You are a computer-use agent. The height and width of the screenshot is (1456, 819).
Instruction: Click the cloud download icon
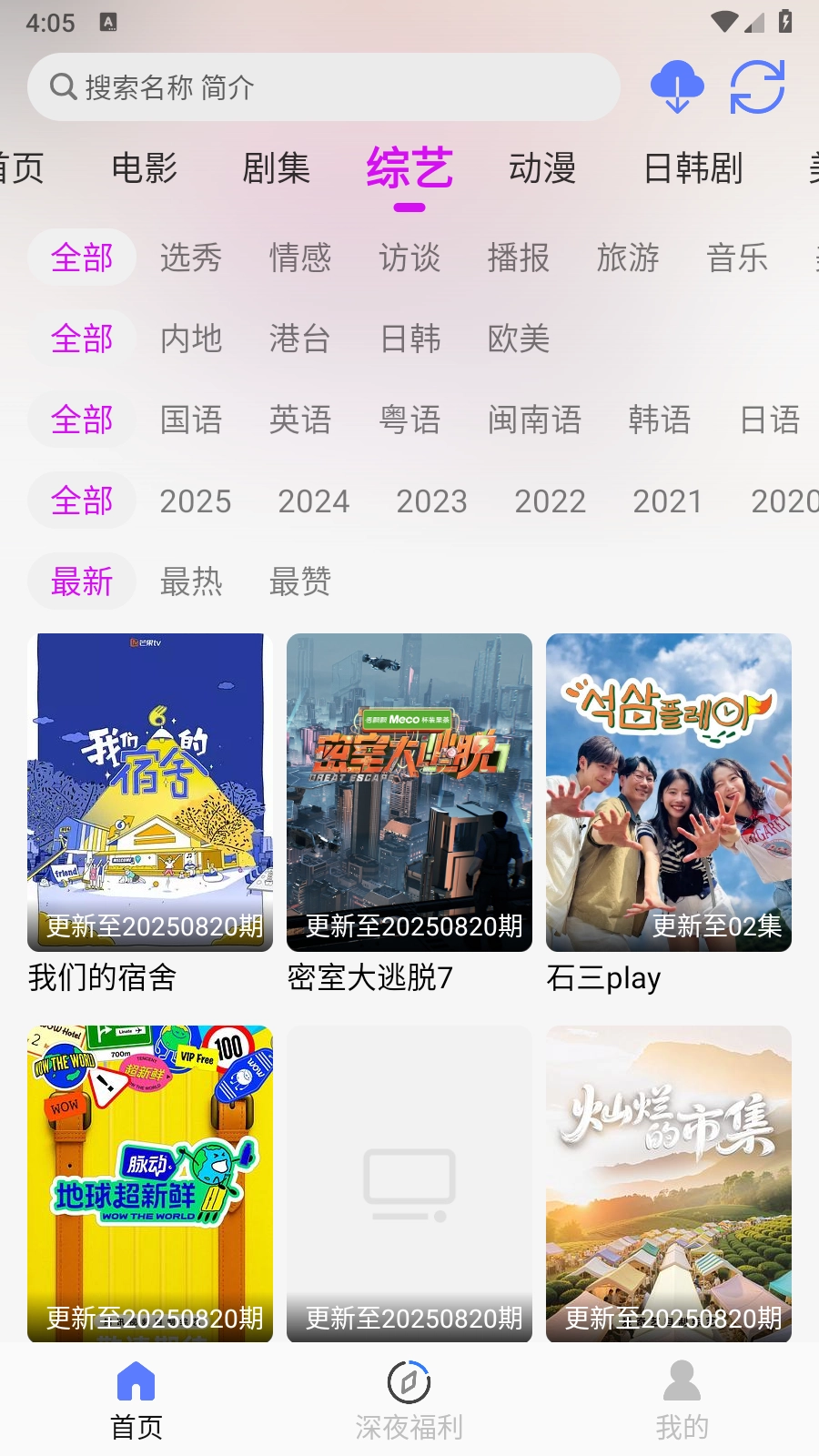678,86
